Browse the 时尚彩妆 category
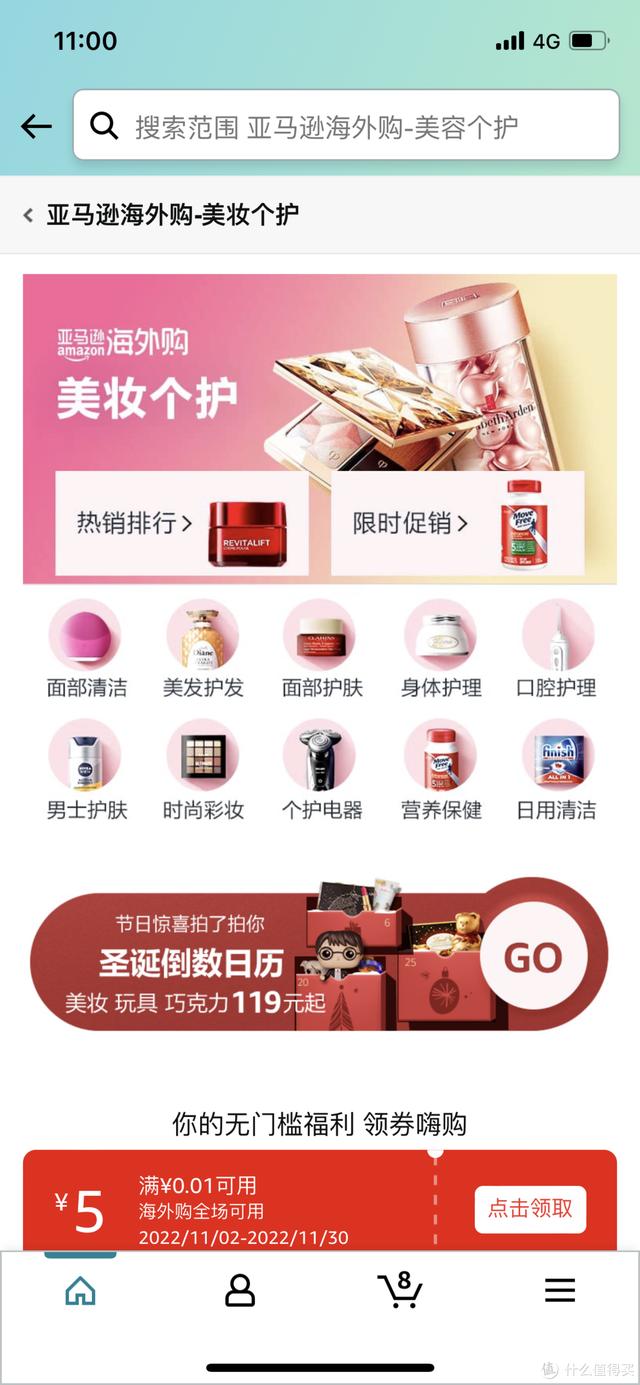 203,770
